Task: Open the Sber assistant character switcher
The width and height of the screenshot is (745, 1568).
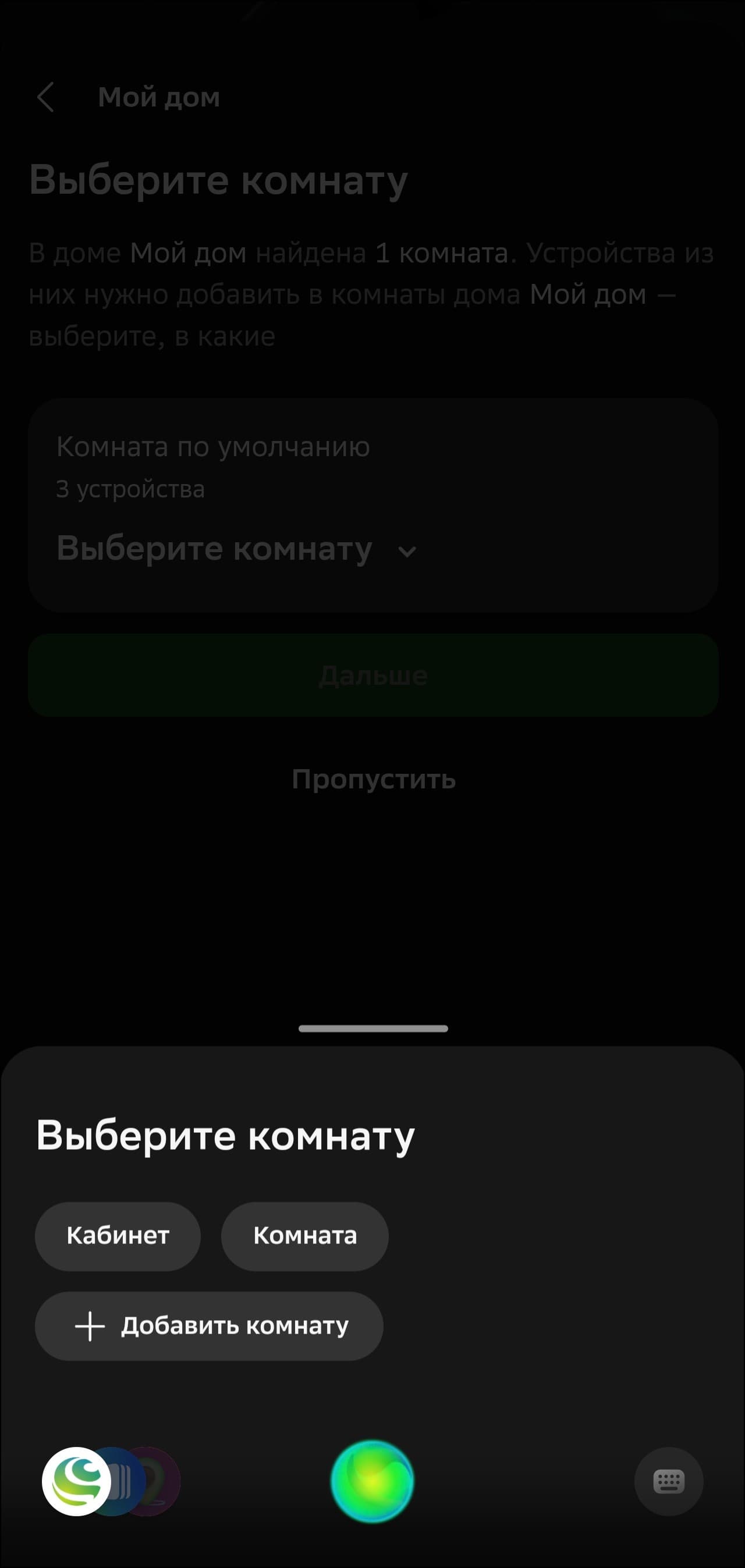Action: coord(77,1481)
